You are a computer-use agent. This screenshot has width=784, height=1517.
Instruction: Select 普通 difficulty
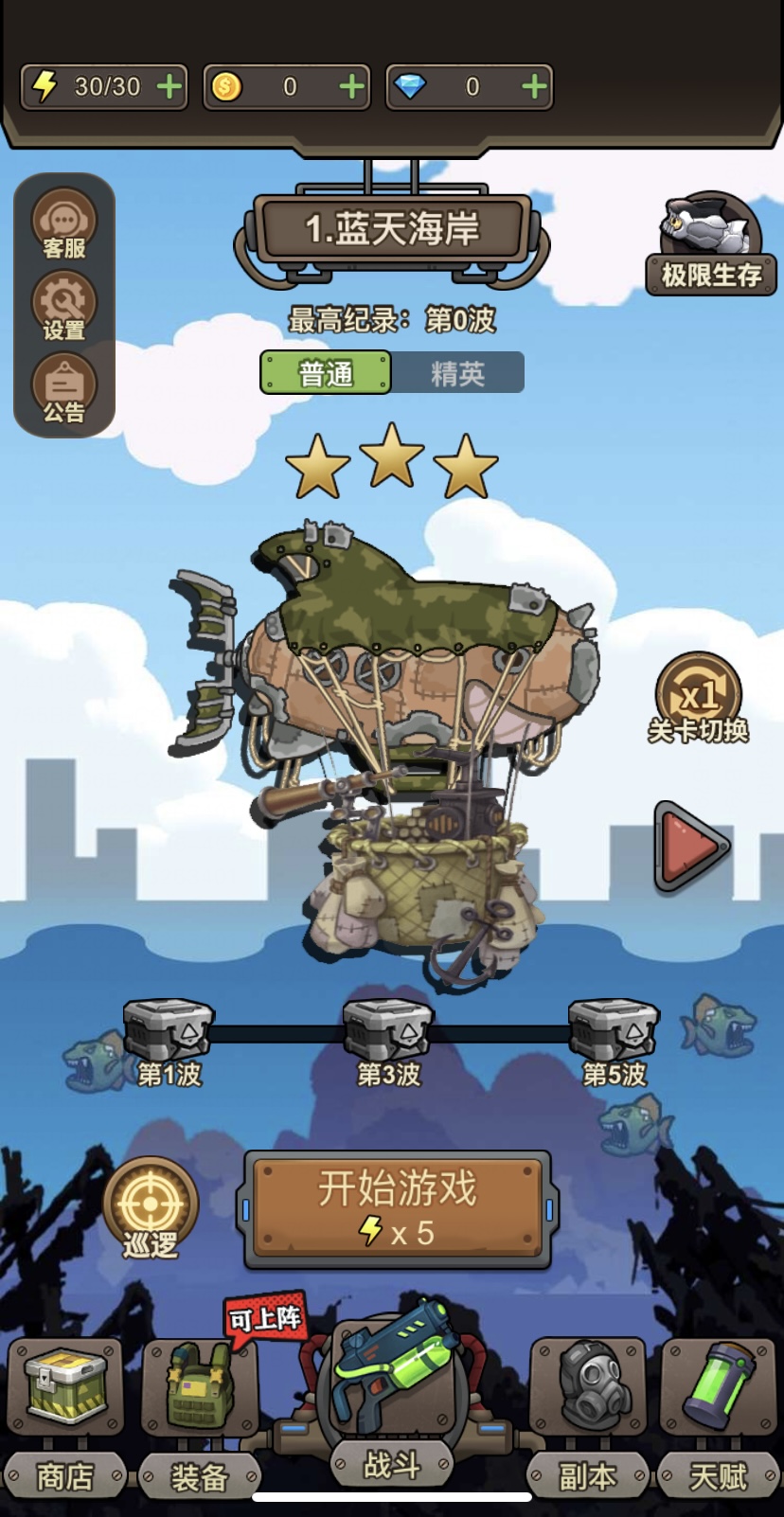(326, 373)
